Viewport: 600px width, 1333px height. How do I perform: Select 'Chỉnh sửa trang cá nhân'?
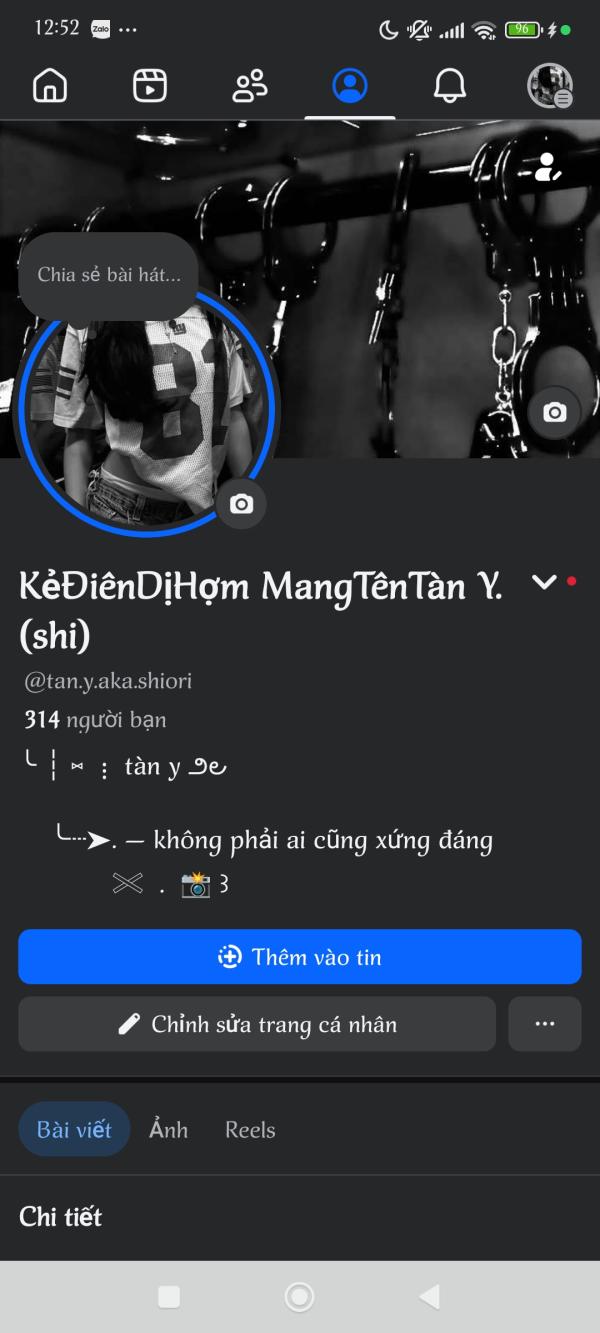pos(257,1024)
